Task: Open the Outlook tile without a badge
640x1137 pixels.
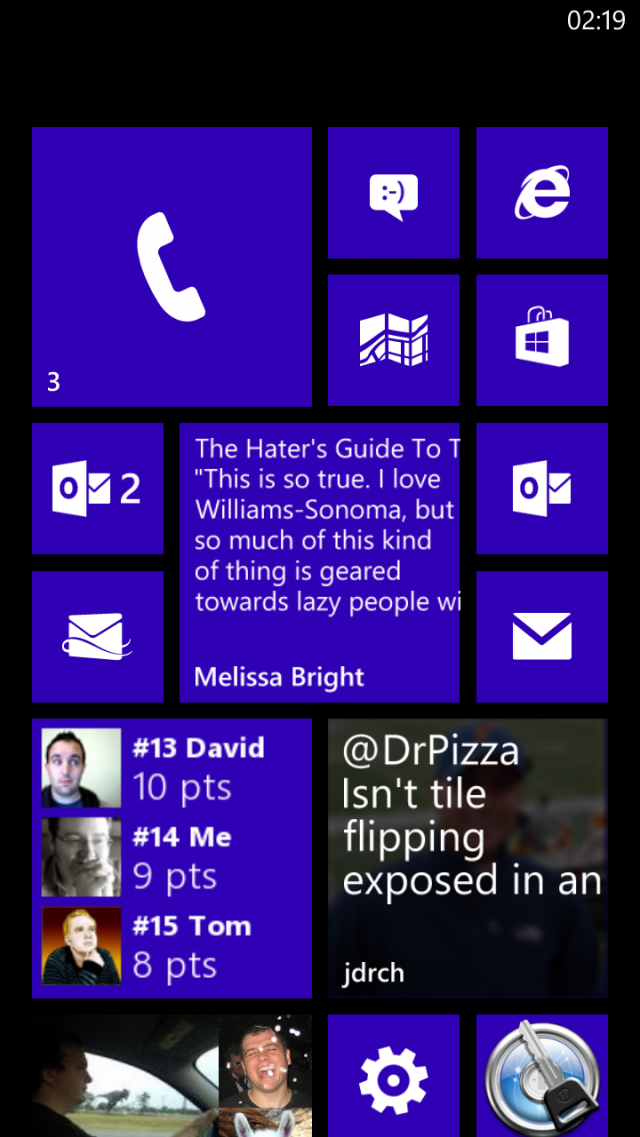Action: pyautogui.click(x=542, y=489)
